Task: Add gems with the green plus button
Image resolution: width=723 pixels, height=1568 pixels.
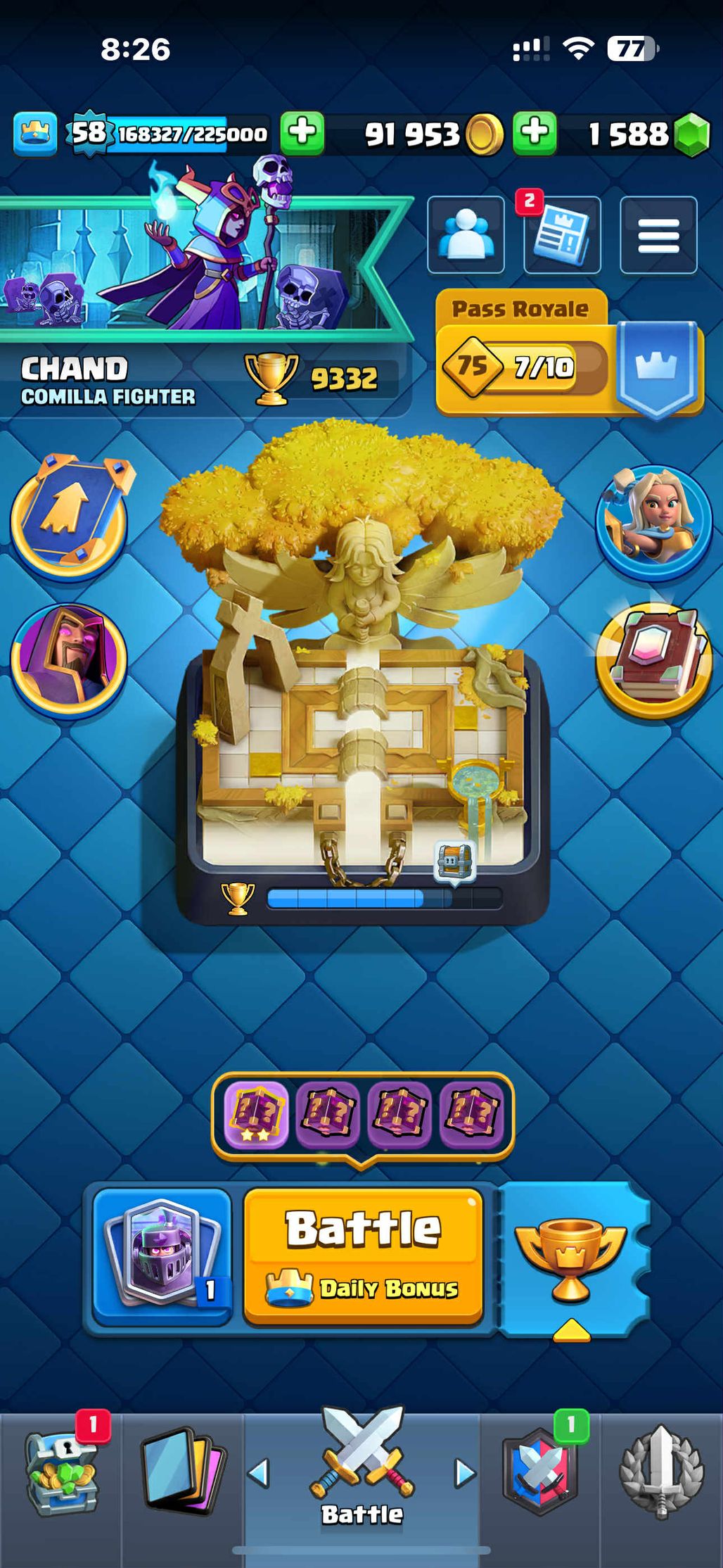Action: [535, 132]
